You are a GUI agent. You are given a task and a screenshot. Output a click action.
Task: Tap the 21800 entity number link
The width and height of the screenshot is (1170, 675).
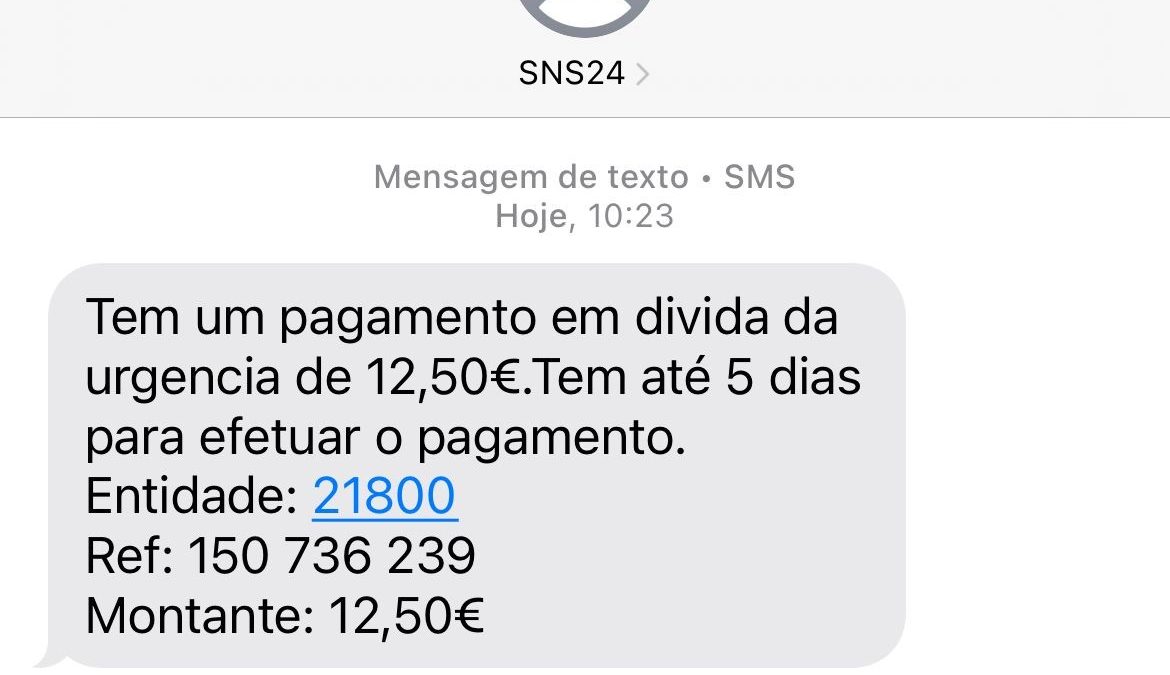click(385, 497)
